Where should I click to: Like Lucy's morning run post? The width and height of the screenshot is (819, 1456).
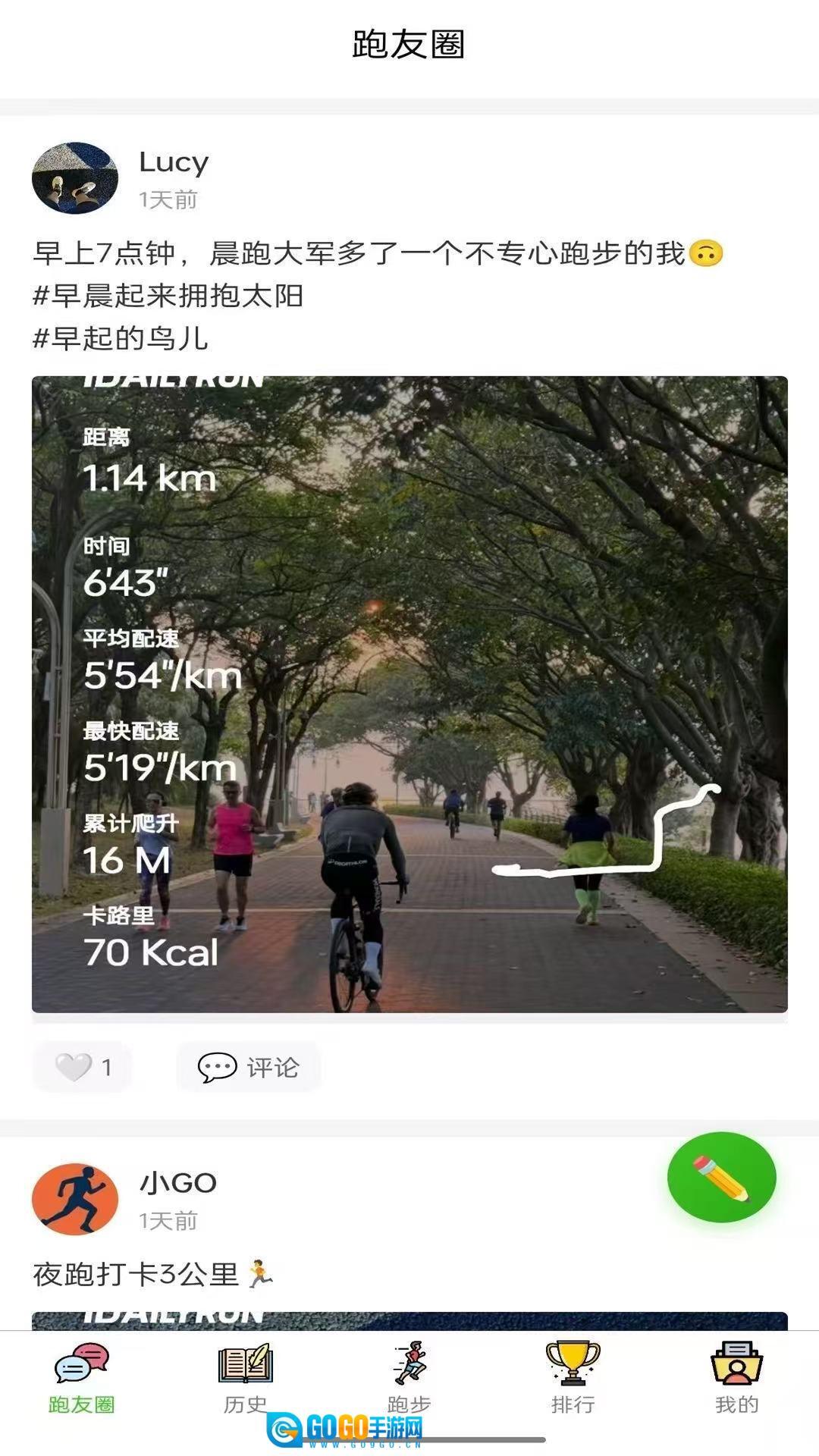[x=82, y=1067]
